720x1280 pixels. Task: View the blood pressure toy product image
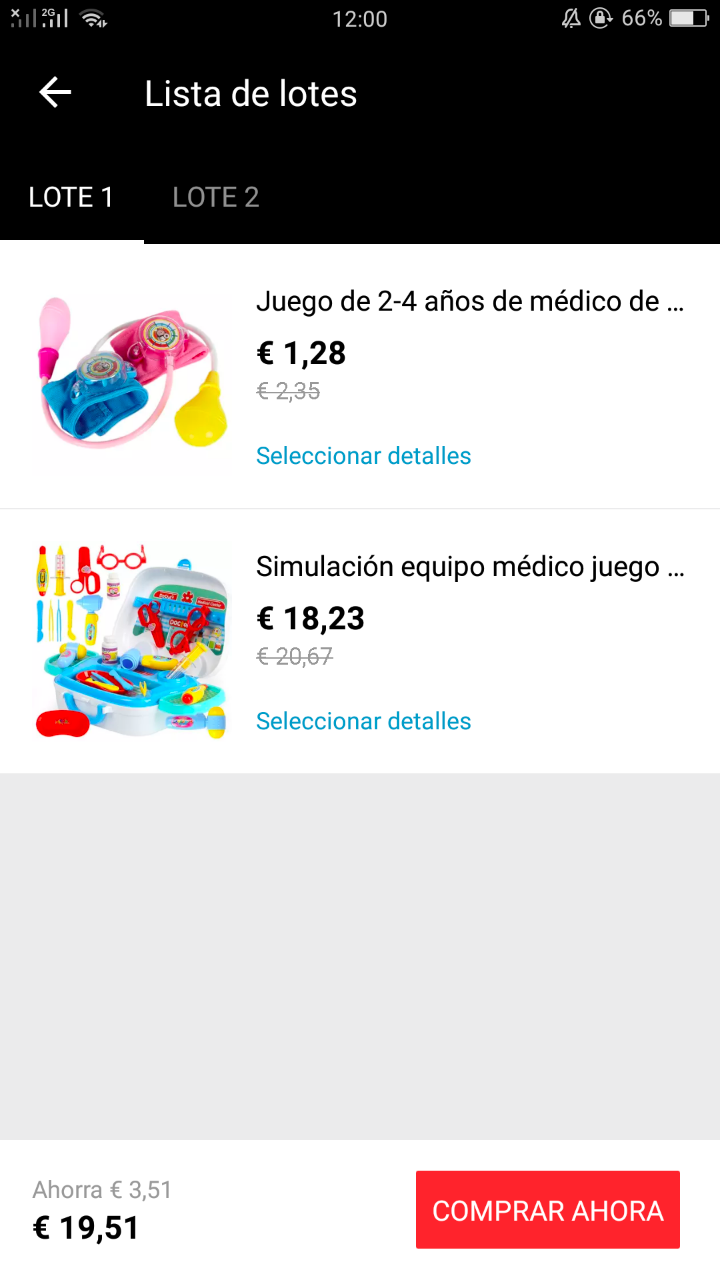130,377
